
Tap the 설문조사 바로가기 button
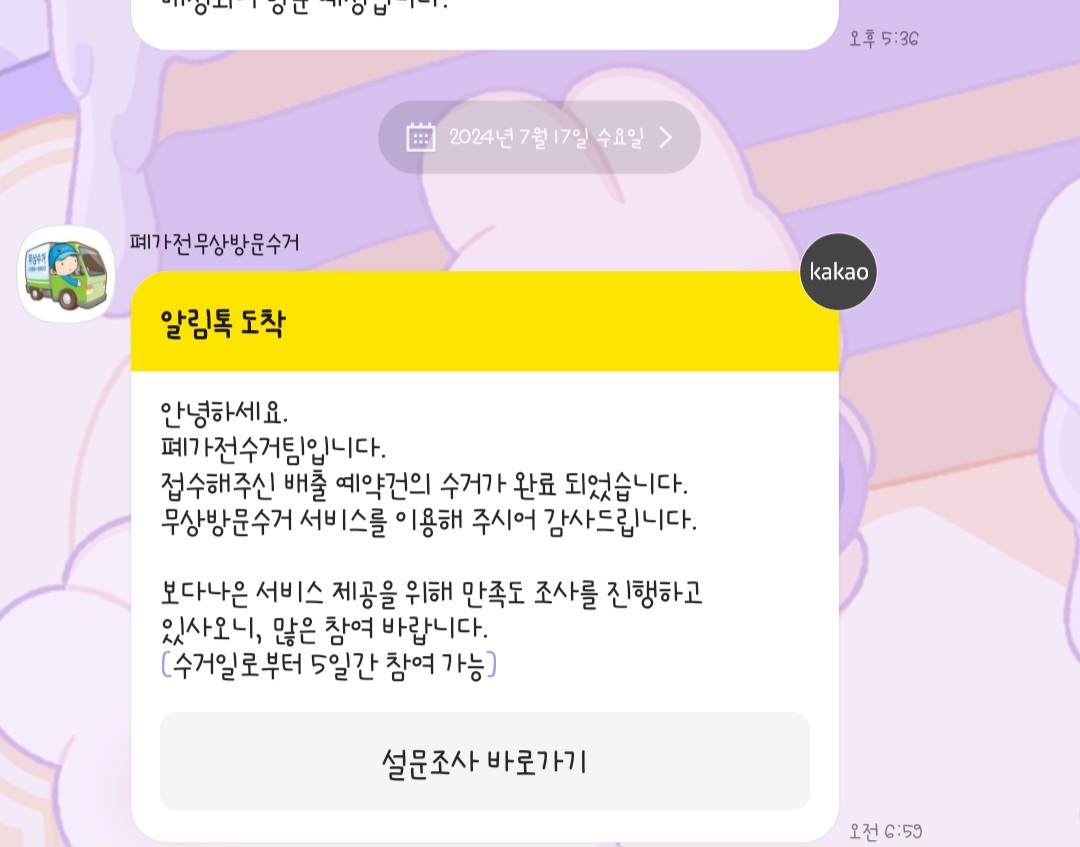click(484, 761)
